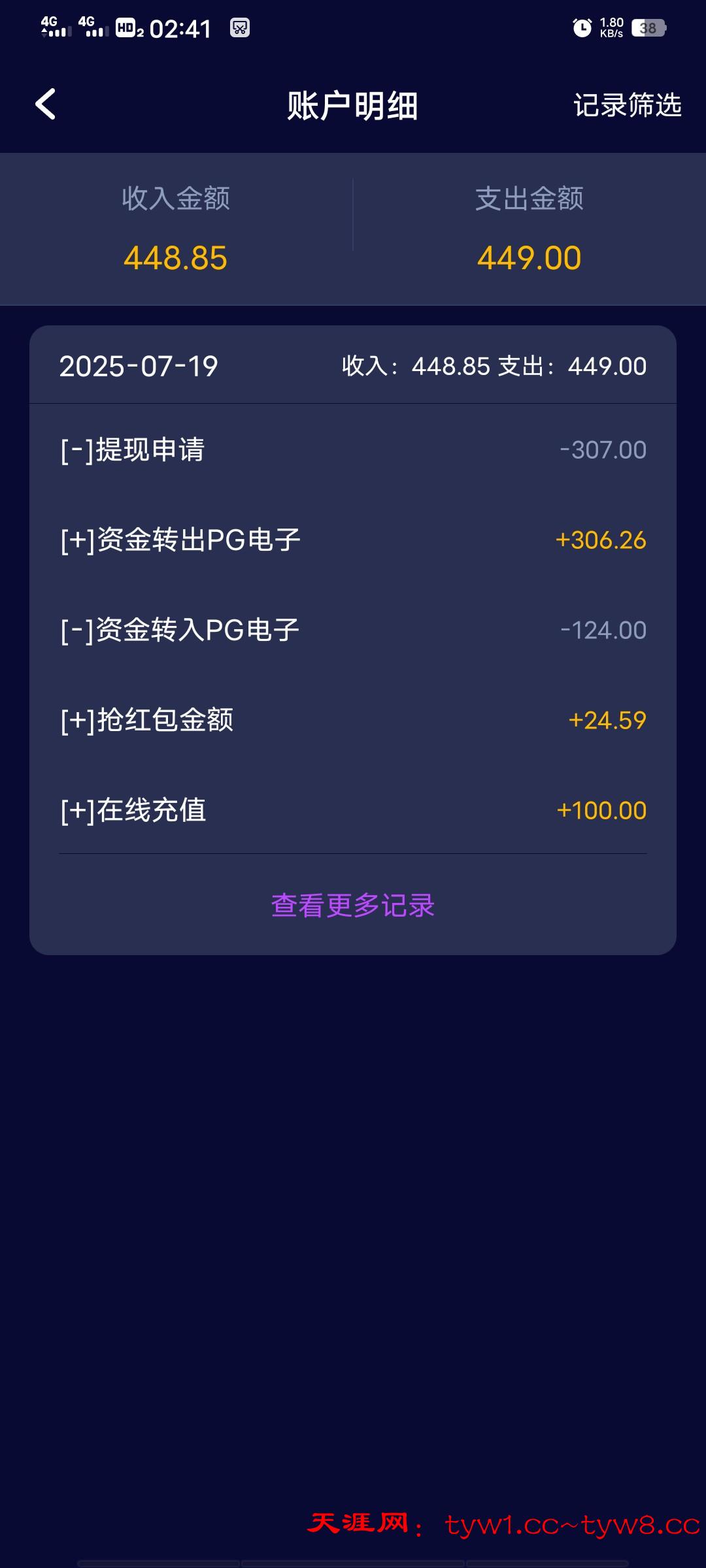Open the 资金转出PG电子 +306.26 record
The width and height of the screenshot is (706, 1568).
353,540
